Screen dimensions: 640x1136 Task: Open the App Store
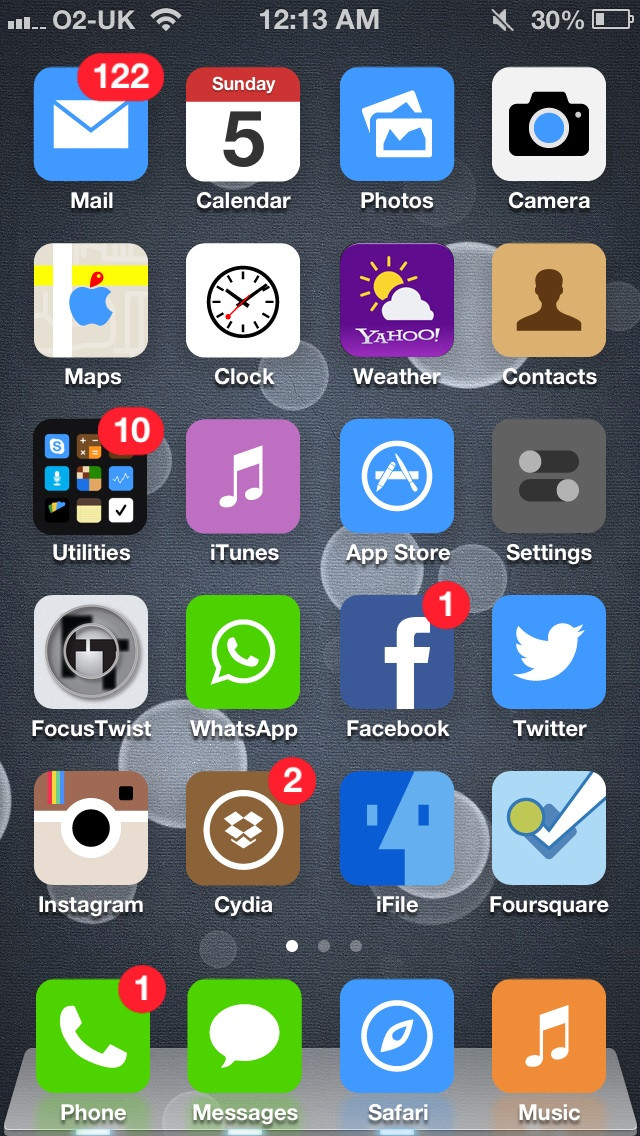point(397,476)
